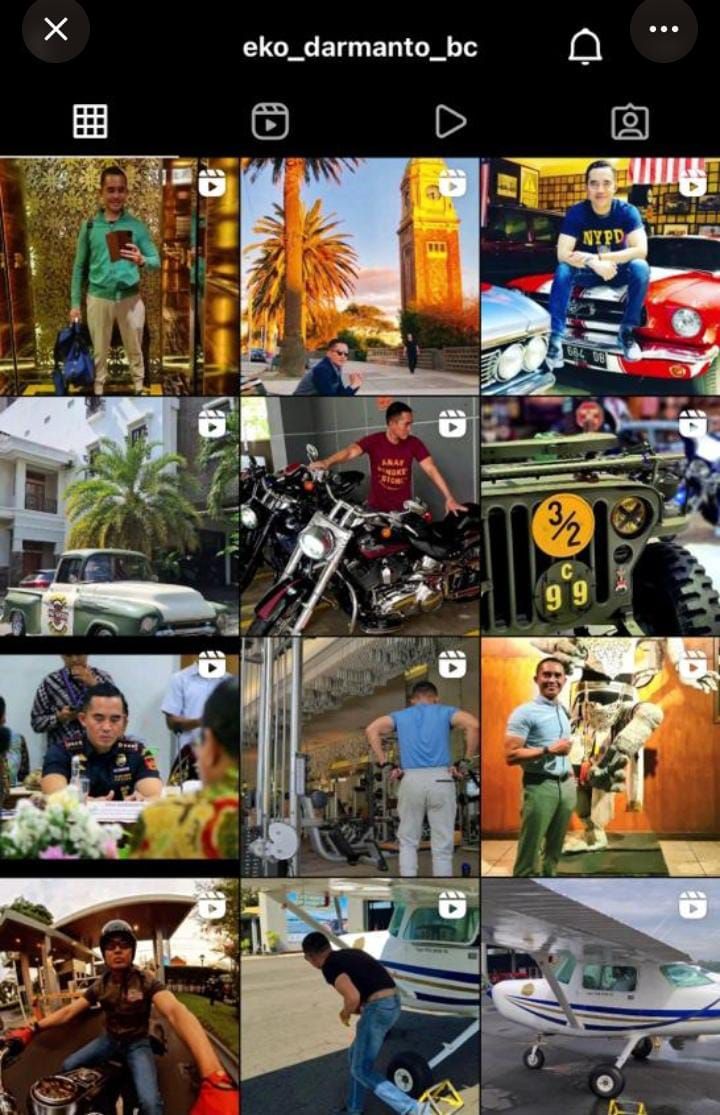The image size is (720, 1115).
Task: Open reel of man in green shirt
Action: [x=119, y=276]
